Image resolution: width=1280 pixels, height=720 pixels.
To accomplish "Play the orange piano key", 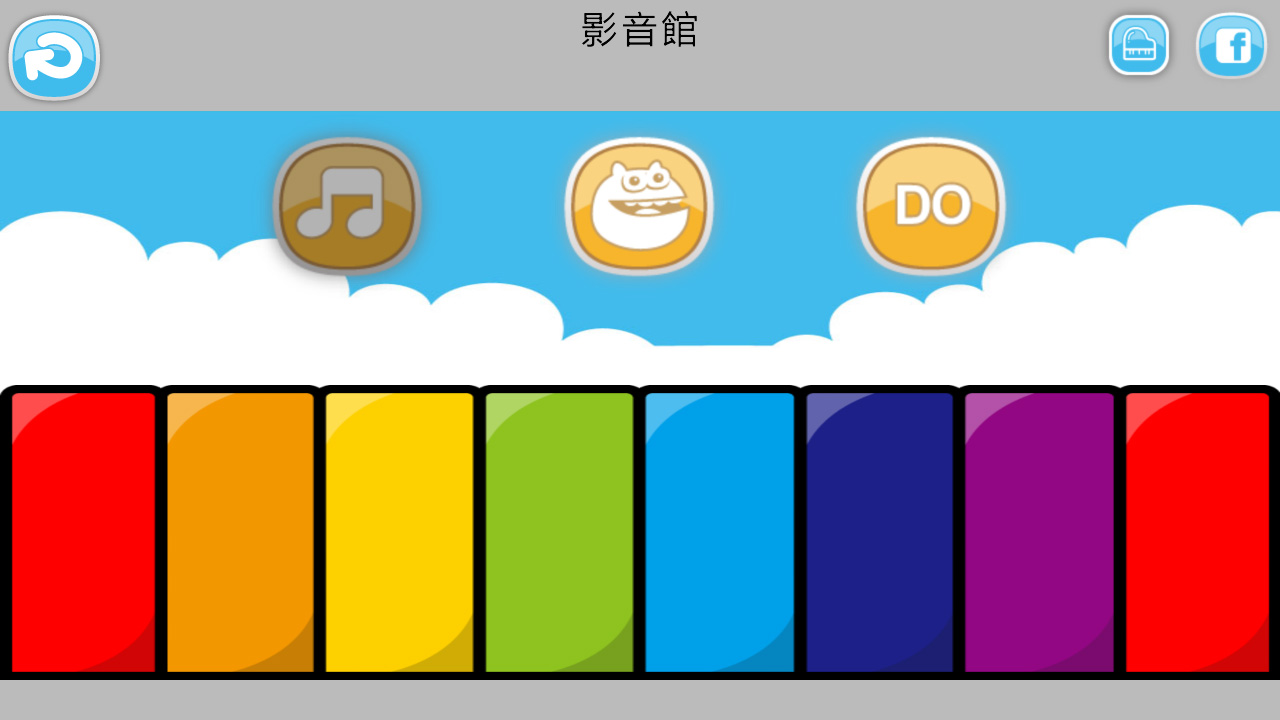I will click(x=240, y=532).
